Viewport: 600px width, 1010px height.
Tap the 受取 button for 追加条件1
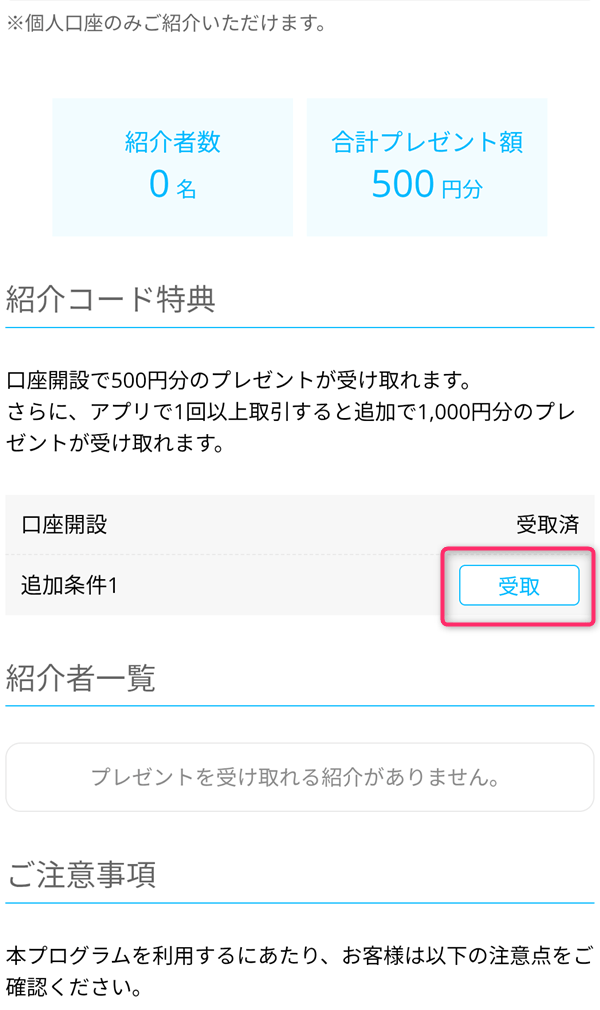(519, 586)
